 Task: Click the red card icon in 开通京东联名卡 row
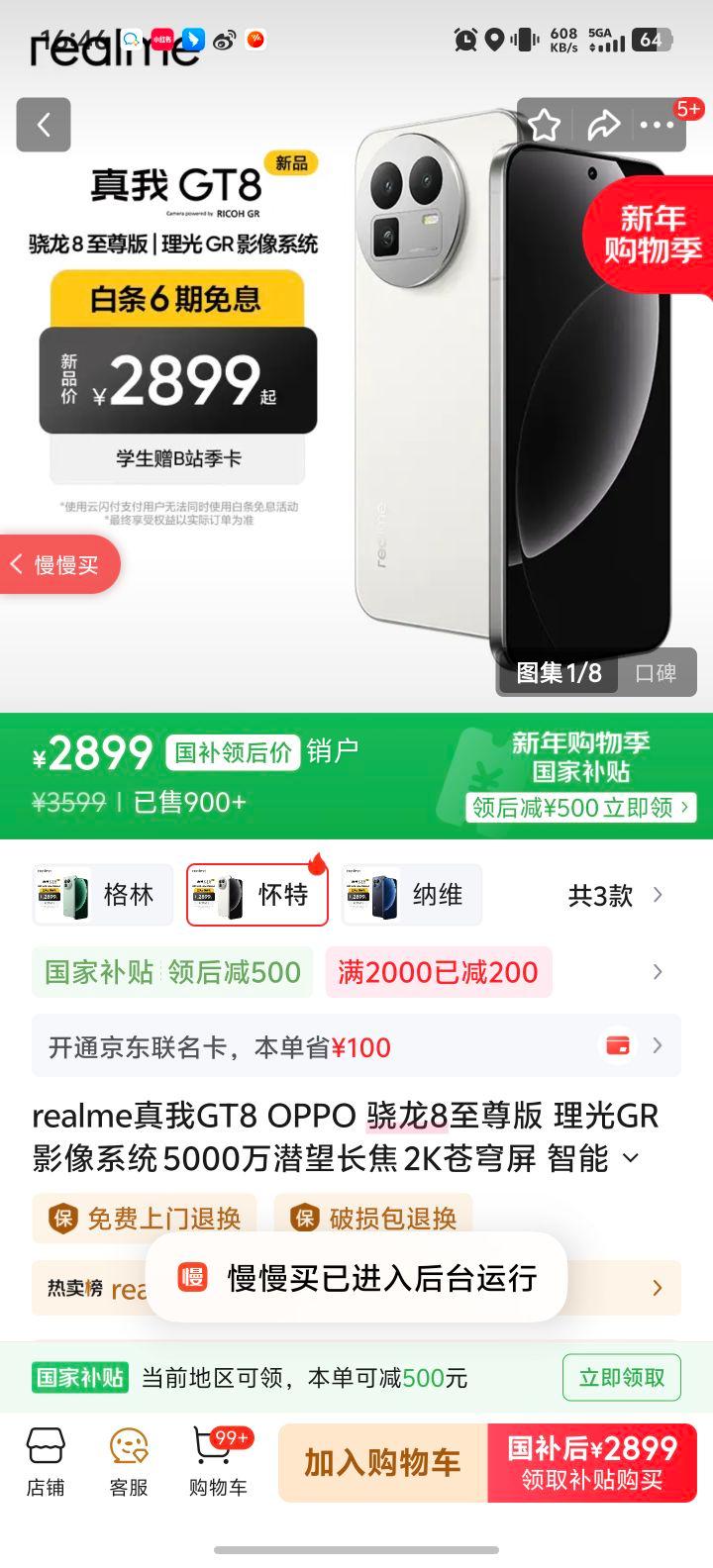pyautogui.click(x=619, y=1046)
